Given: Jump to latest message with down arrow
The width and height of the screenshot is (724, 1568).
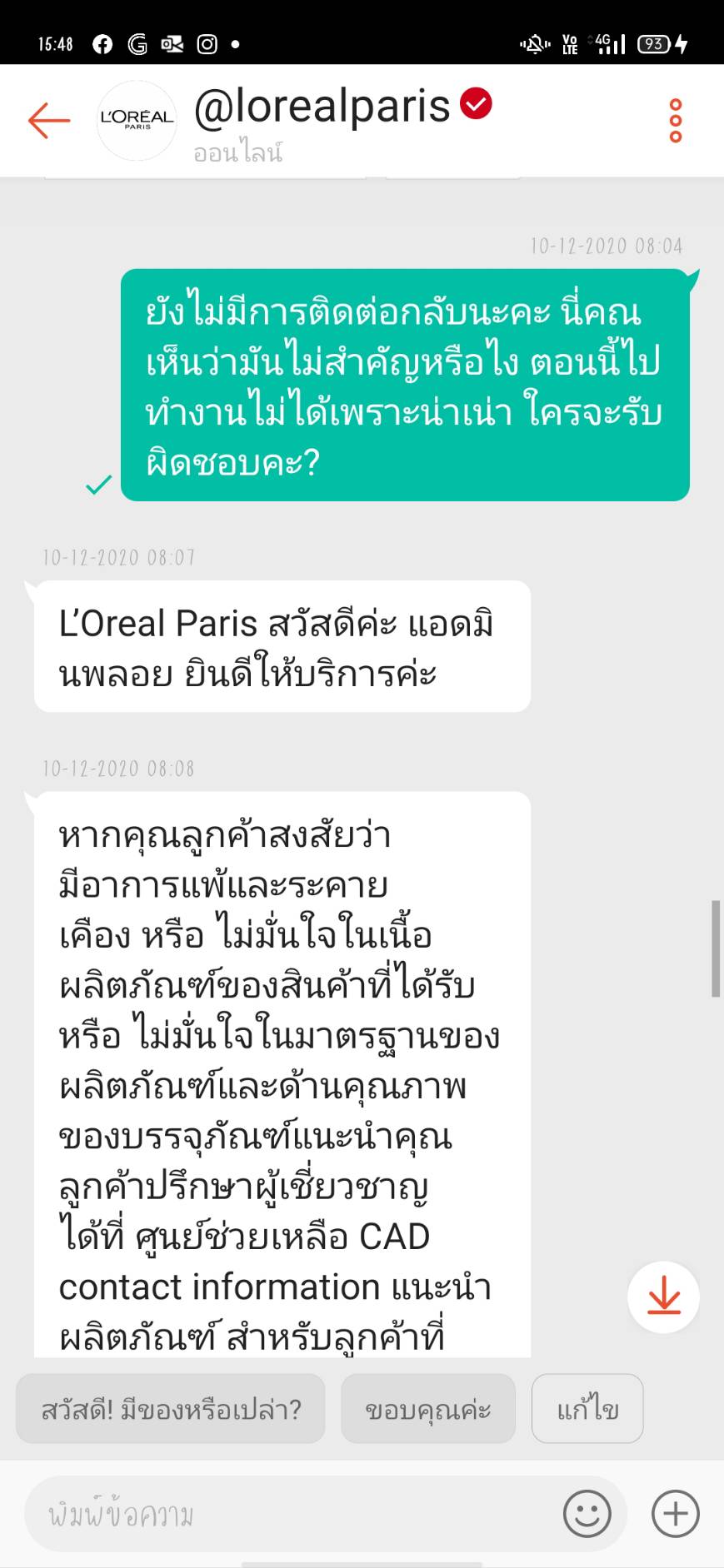Looking at the screenshot, I should (x=663, y=1297).
